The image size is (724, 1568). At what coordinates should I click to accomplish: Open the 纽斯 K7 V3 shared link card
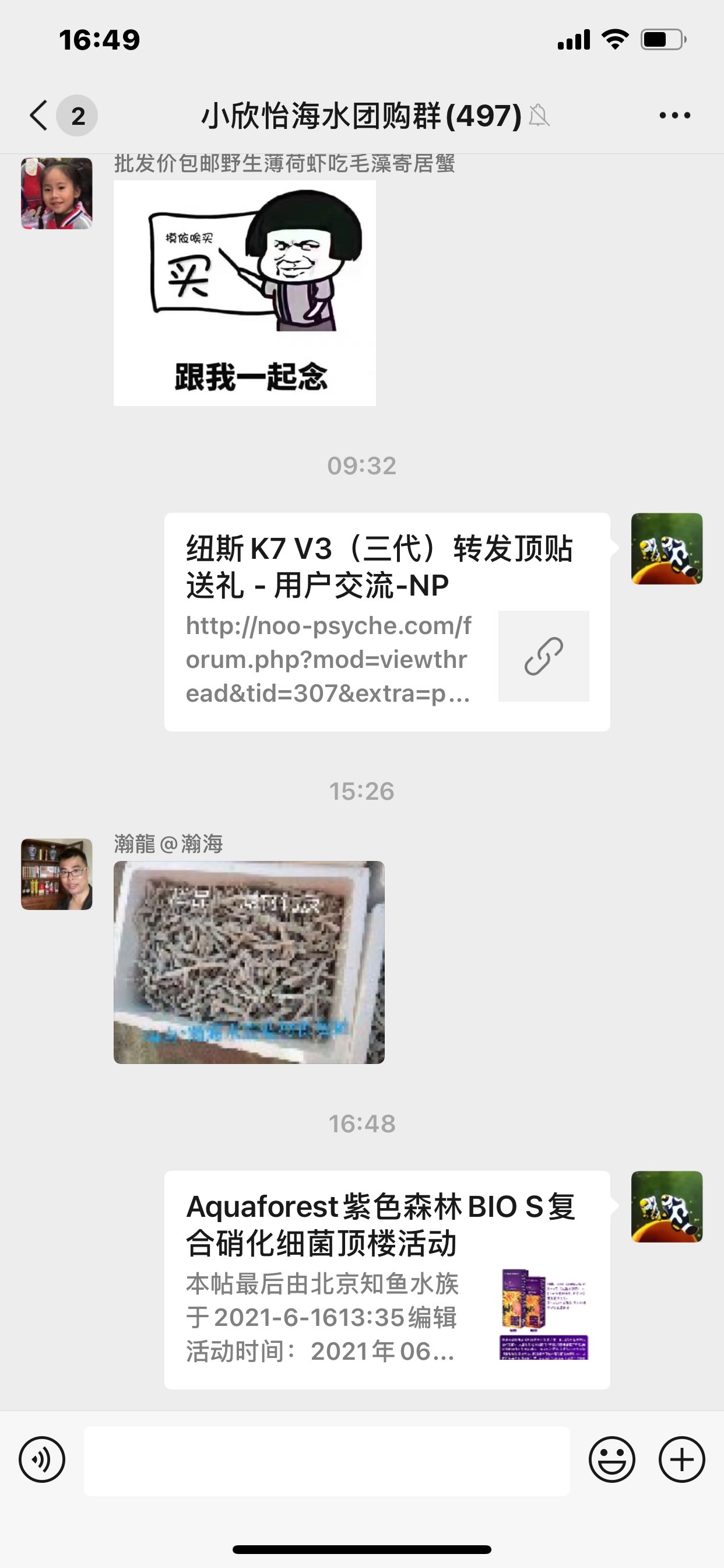click(x=387, y=621)
